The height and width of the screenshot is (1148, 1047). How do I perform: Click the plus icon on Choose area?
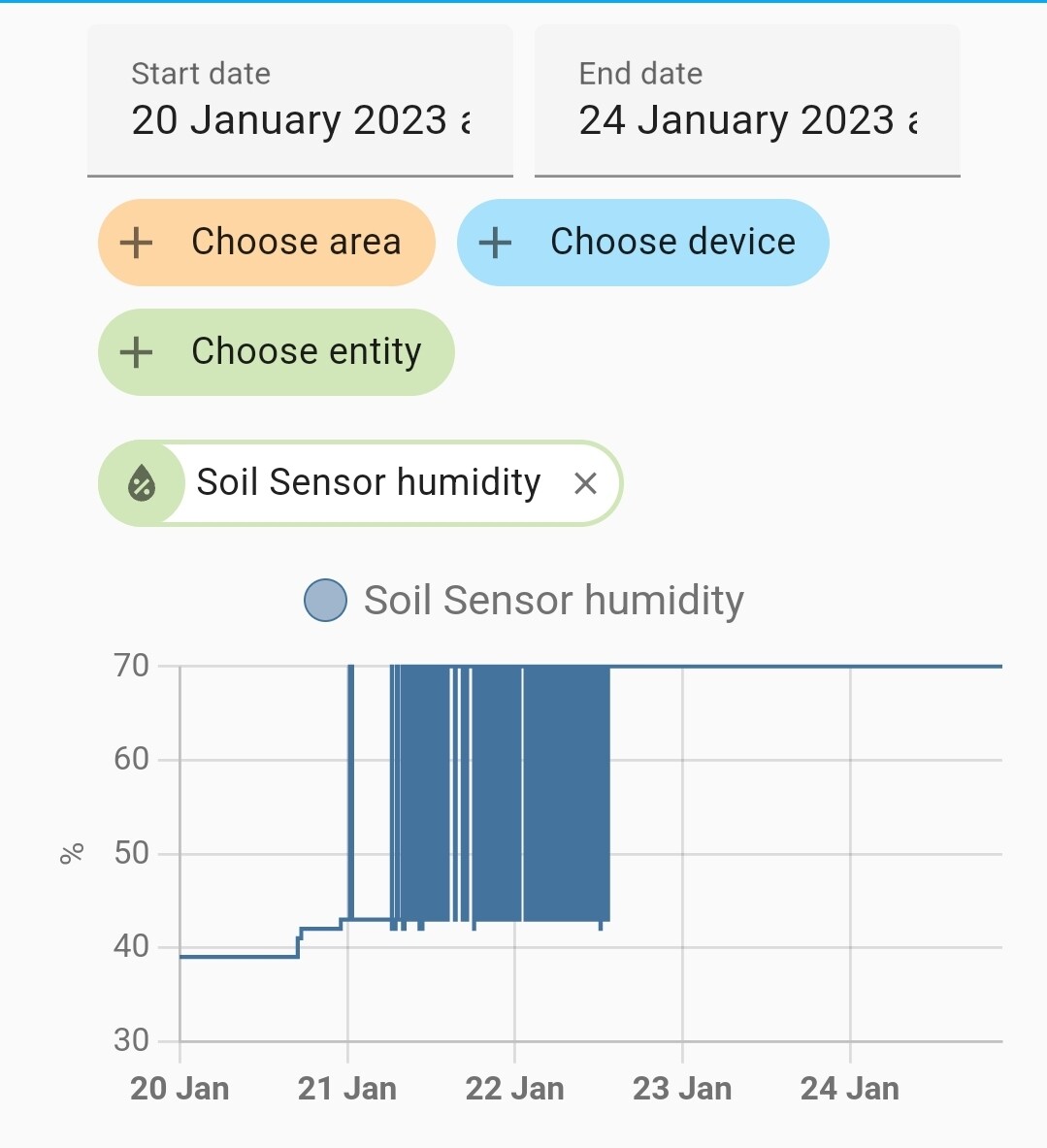136,242
